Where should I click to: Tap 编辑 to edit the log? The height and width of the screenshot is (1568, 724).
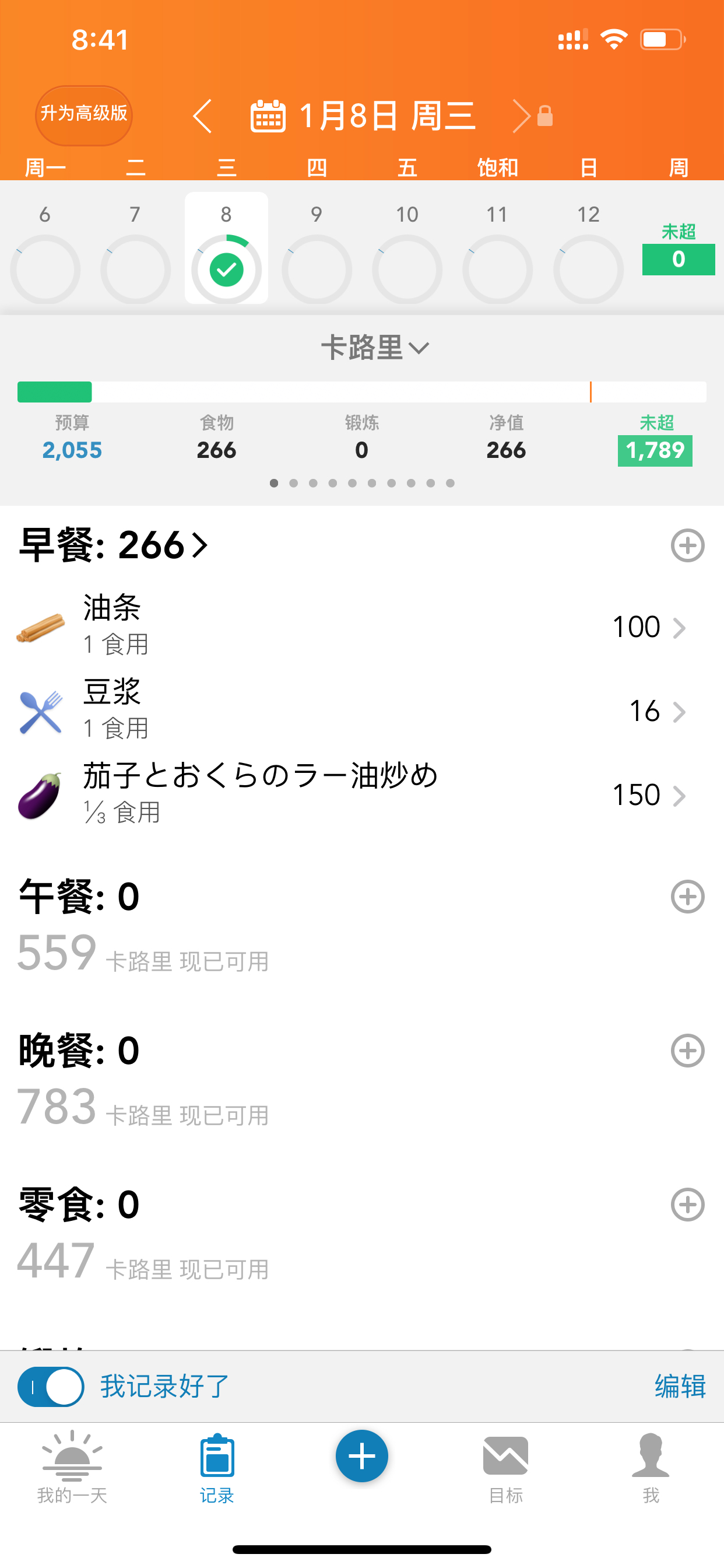pyautogui.click(x=680, y=1387)
